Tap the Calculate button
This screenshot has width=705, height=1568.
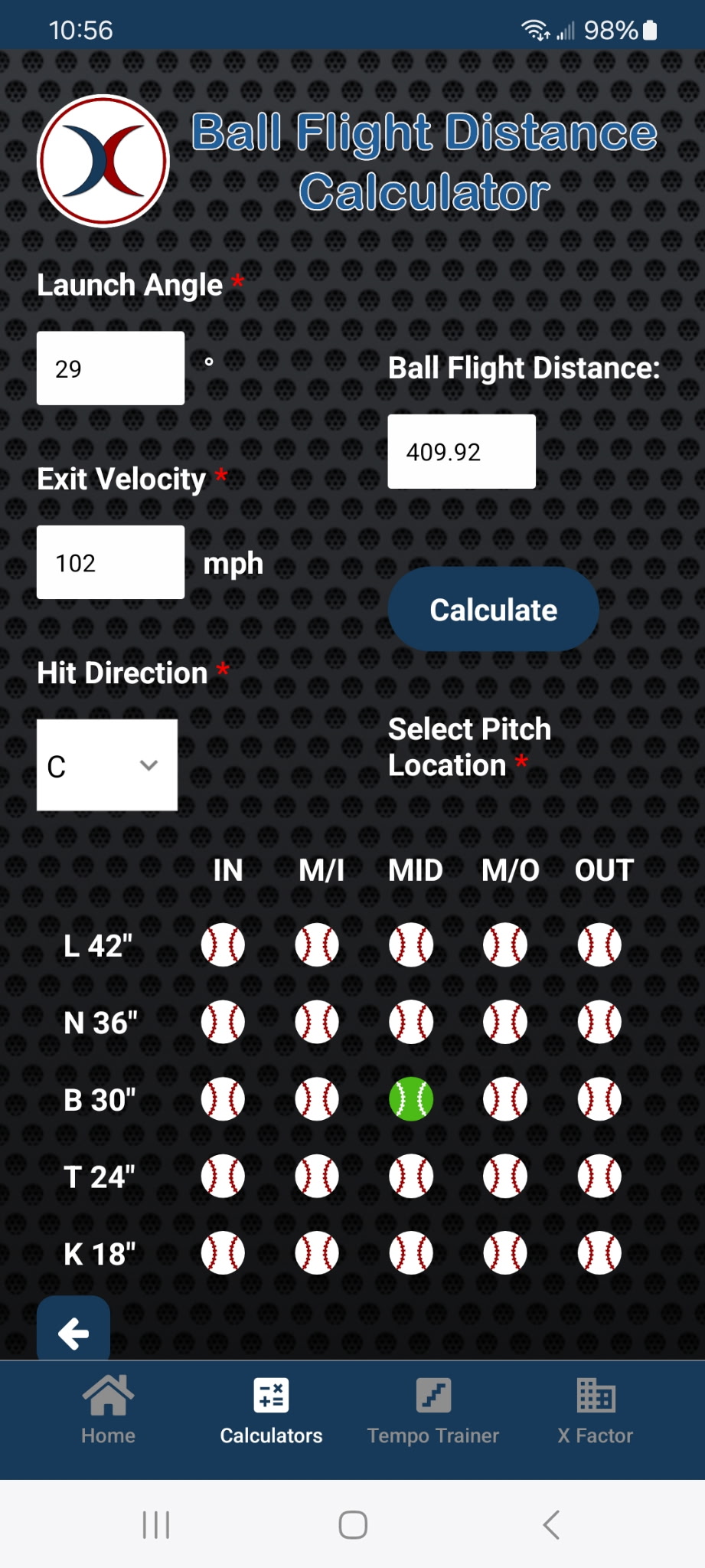[493, 610]
